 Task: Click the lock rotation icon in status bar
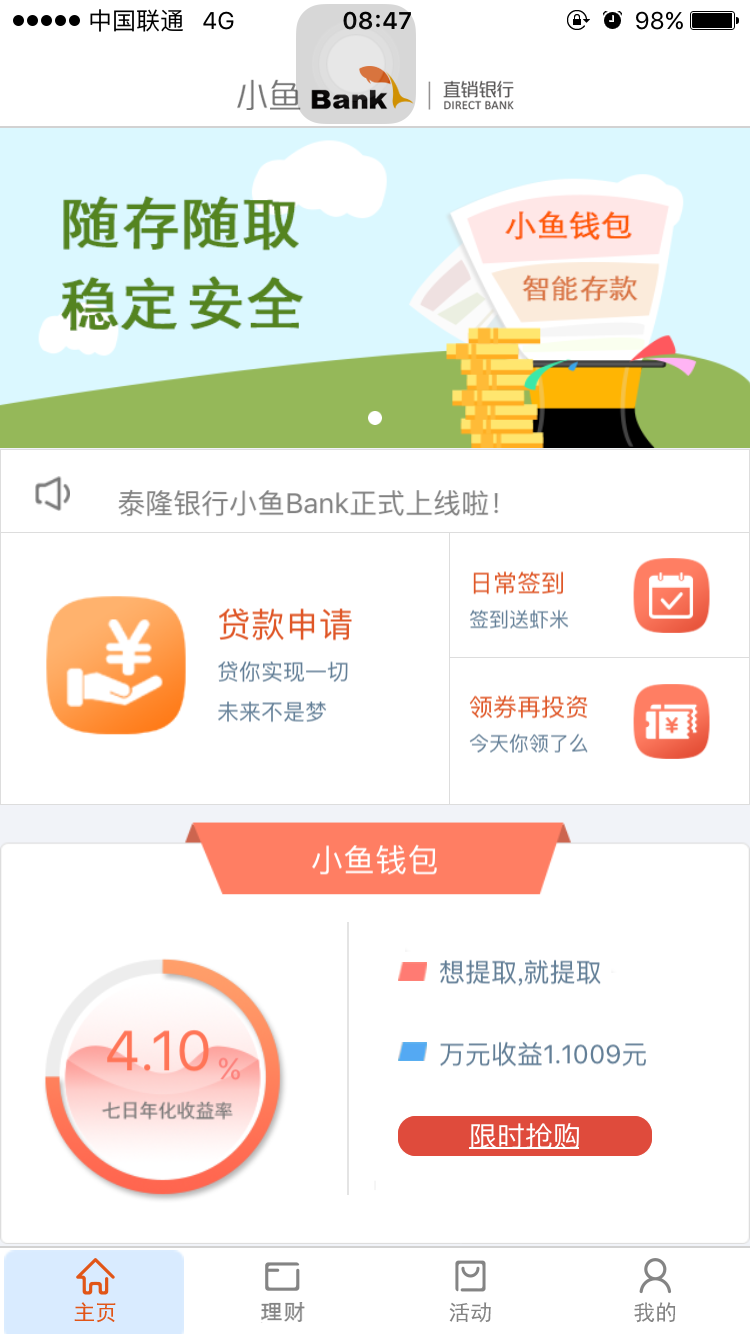click(578, 21)
